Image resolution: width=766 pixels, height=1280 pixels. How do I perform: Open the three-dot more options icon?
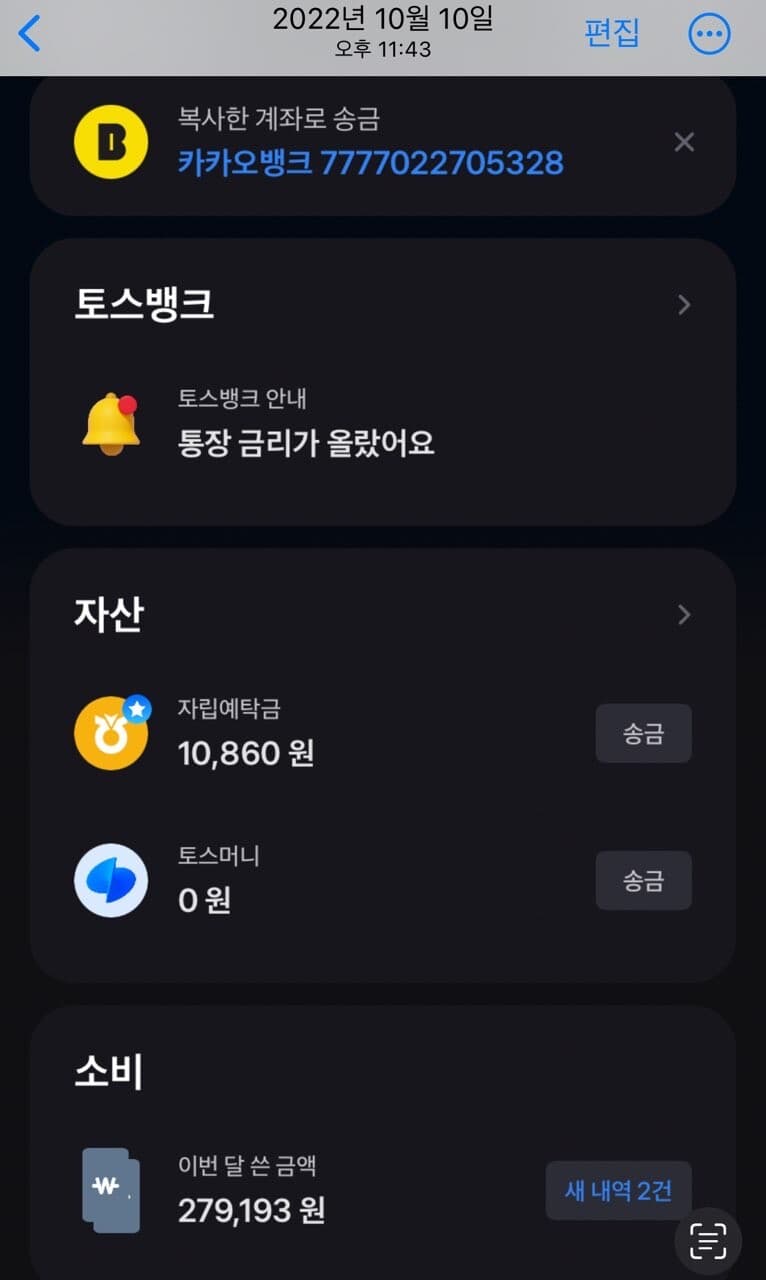[709, 33]
